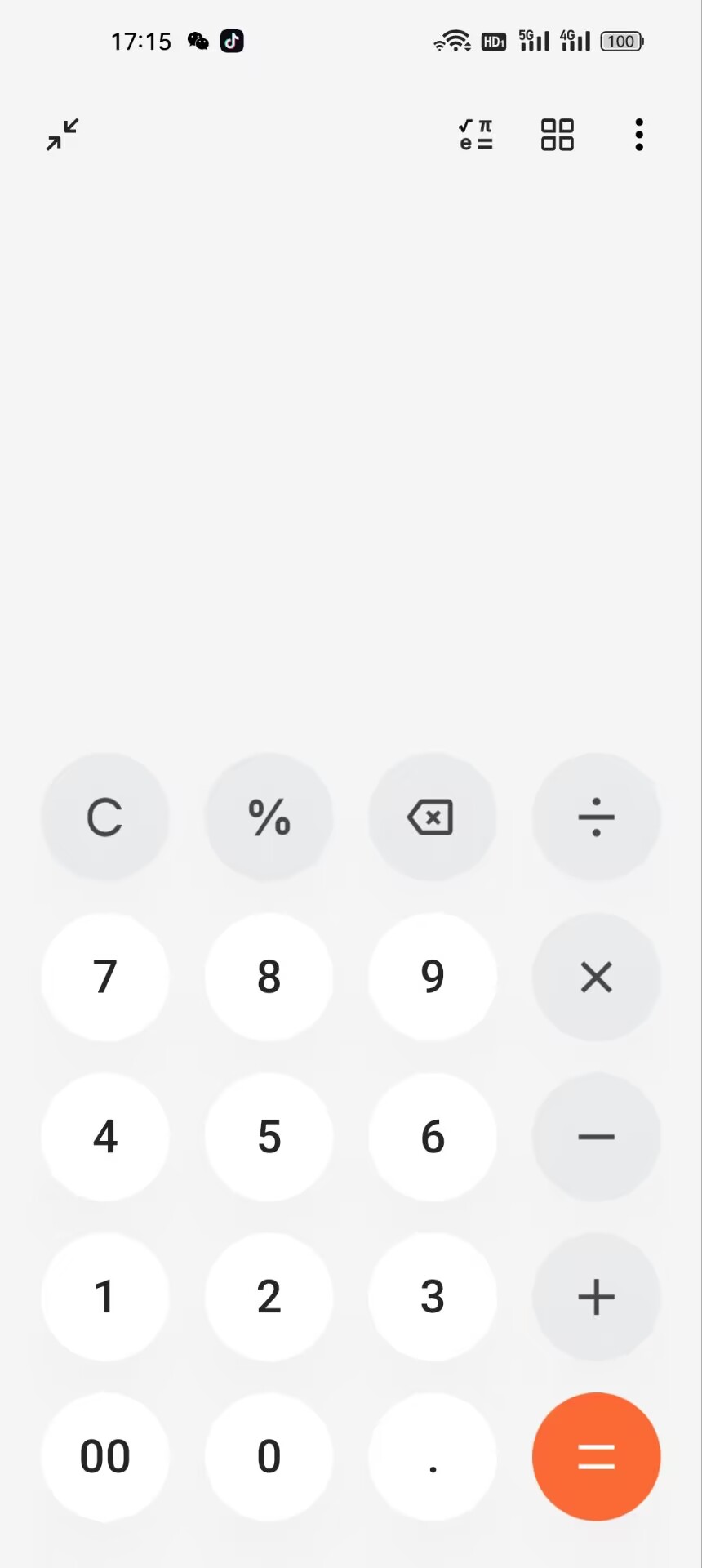The height and width of the screenshot is (1568, 702).
Task: Enter double zero with 00 key
Action: 105,1457
